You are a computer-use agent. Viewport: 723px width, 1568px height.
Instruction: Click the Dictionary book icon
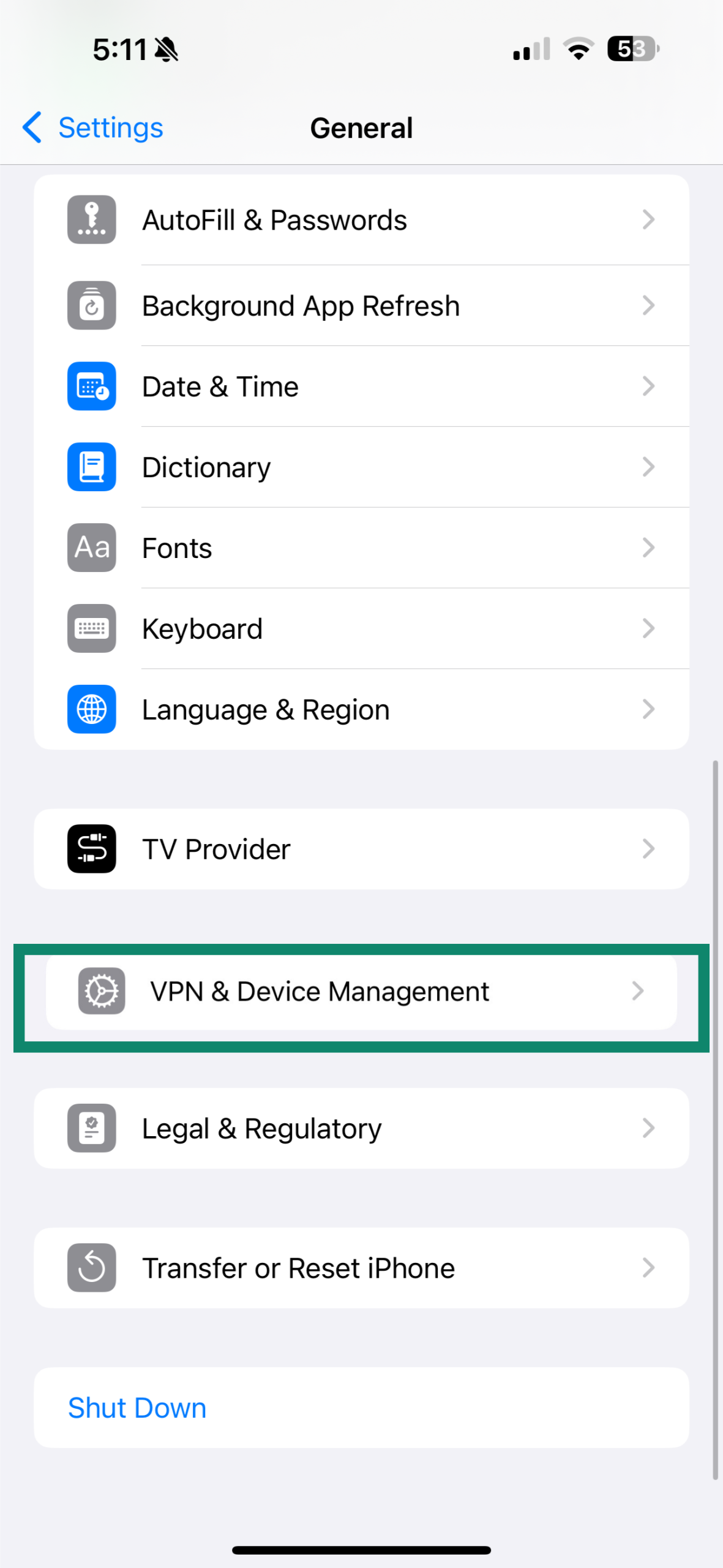pyautogui.click(x=91, y=467)
